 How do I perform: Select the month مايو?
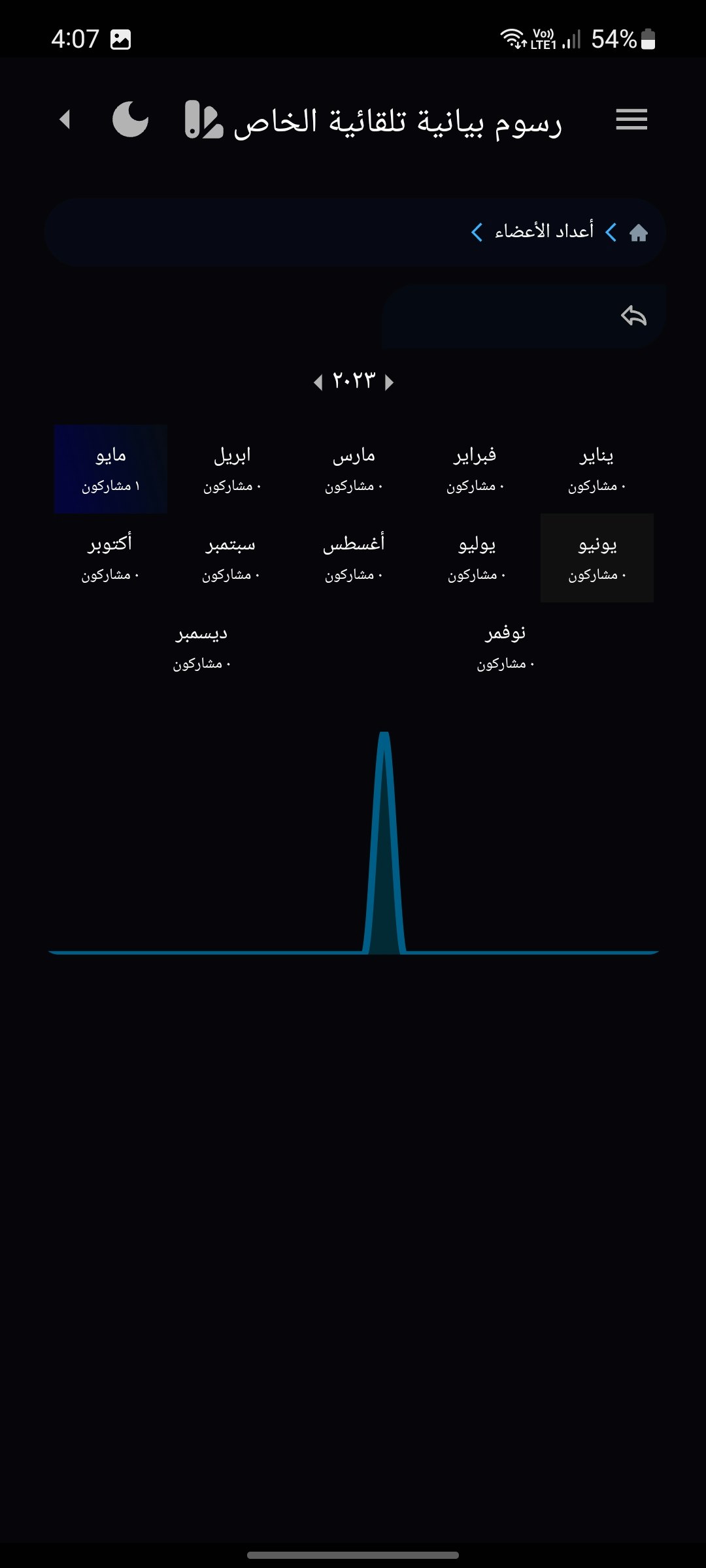pyautogui.click(x=110, y=469)
